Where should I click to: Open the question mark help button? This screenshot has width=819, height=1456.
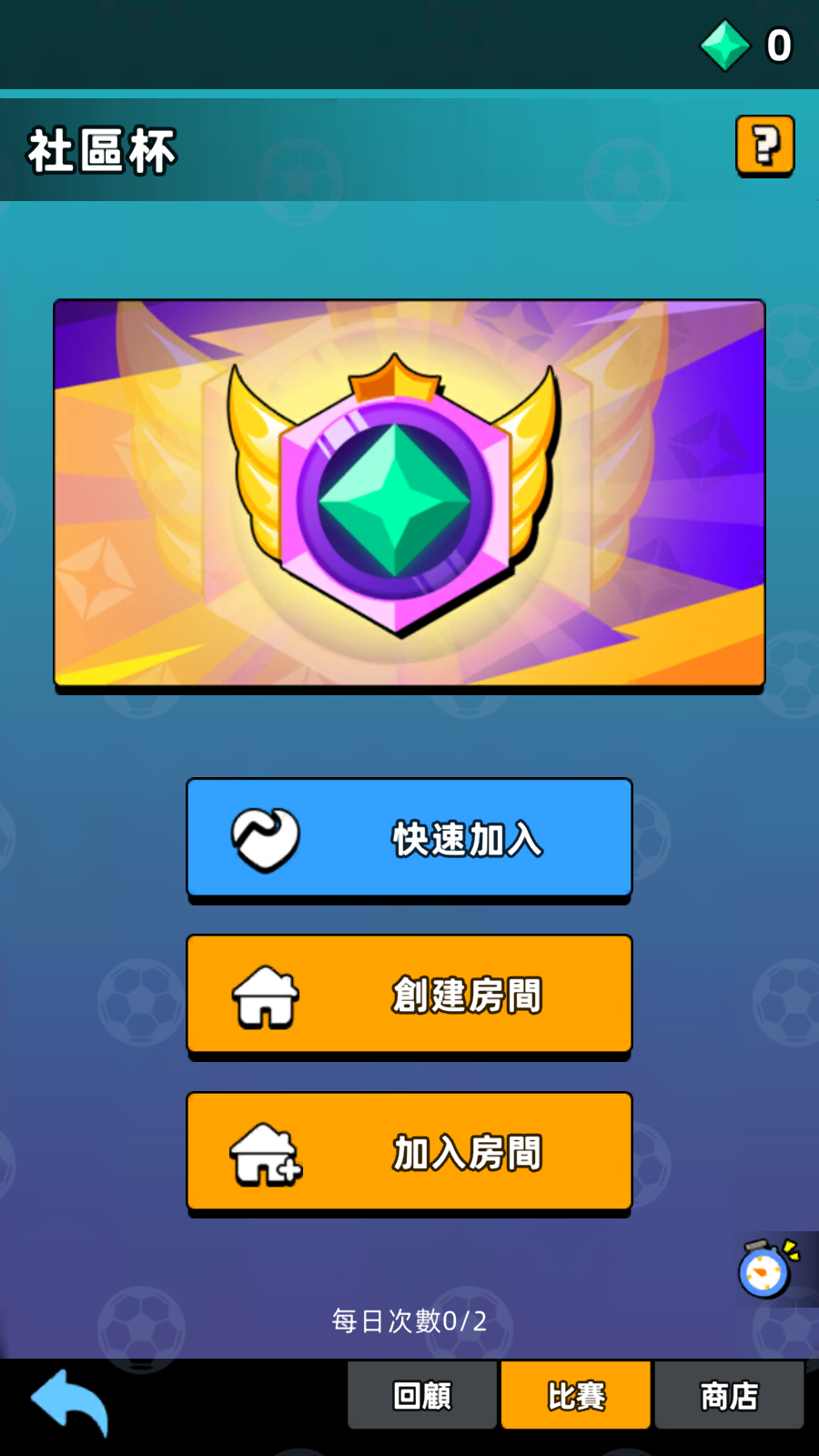pyautogui.click(x=764, y=146)
